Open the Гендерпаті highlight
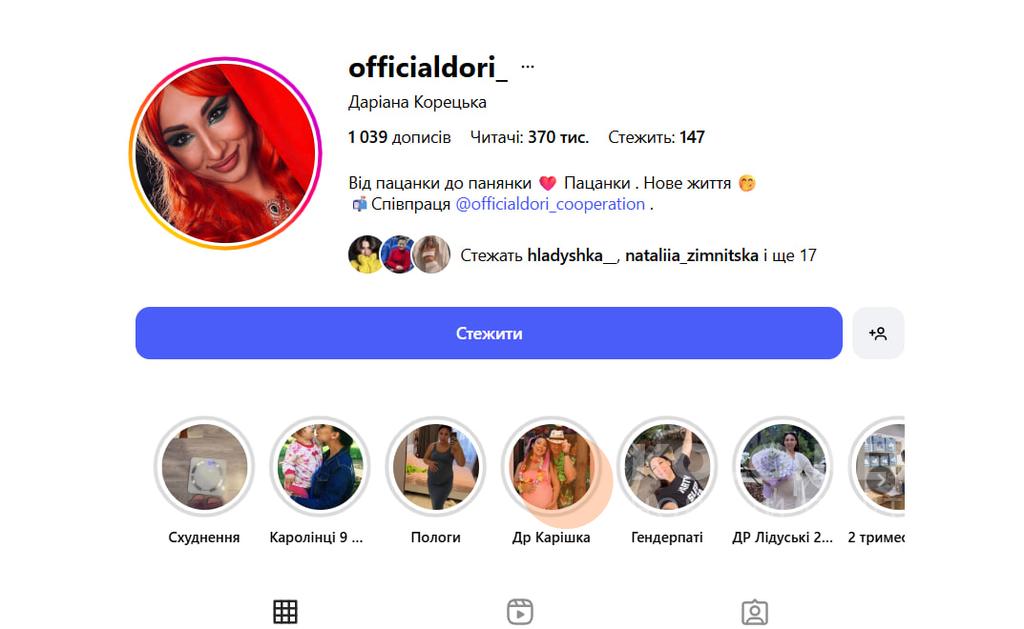Viewport: 1024px width, 629px height. tap(667, 467)
